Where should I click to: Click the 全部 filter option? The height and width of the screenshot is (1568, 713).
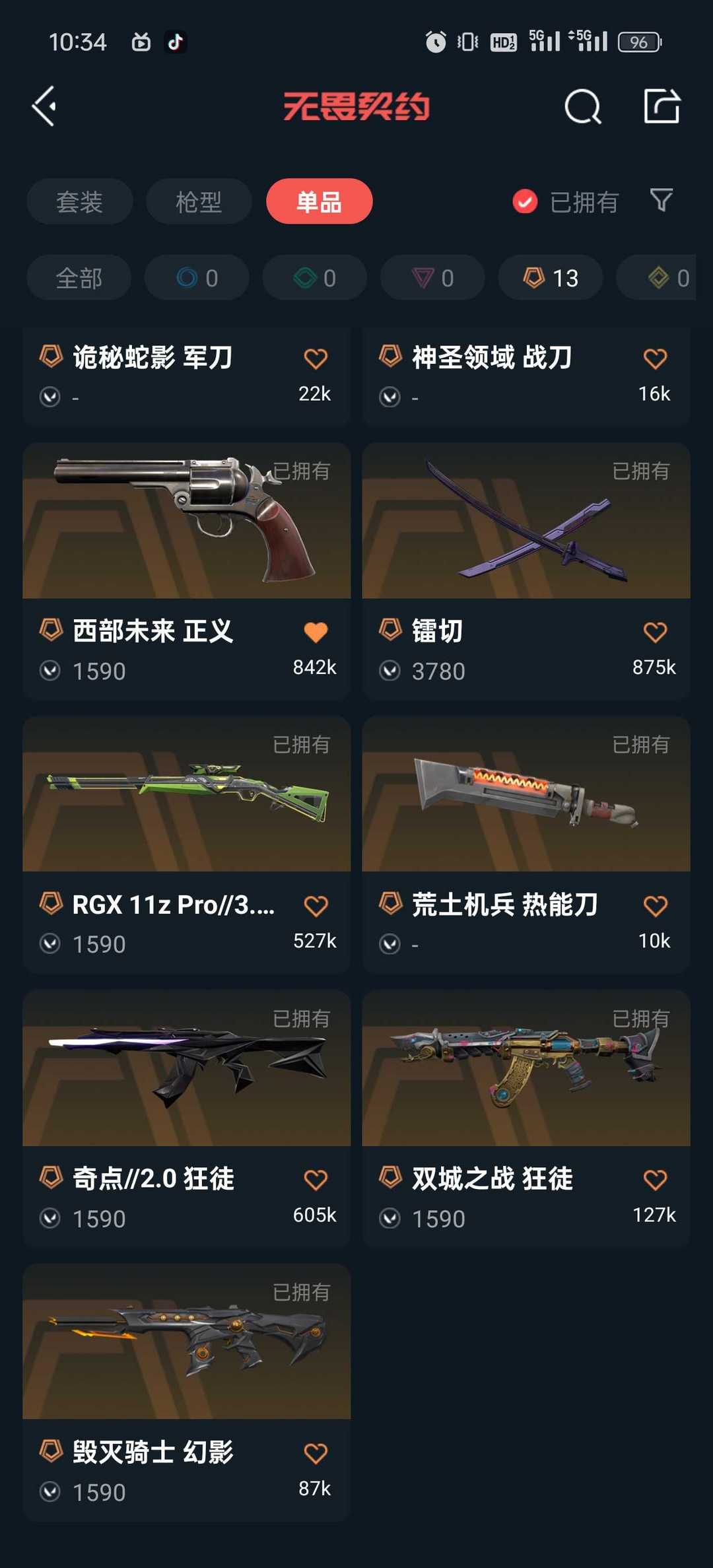(x=78, y=277)
